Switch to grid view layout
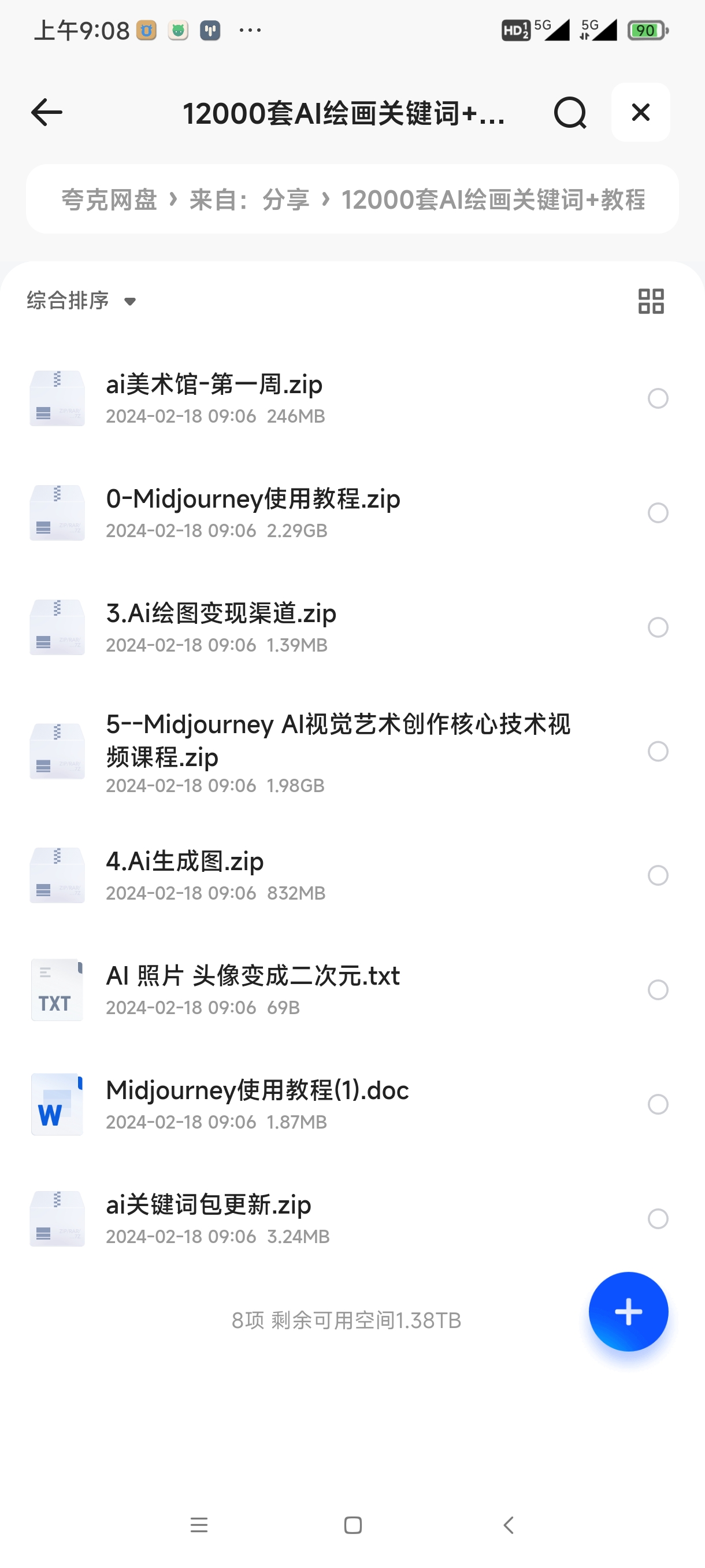 tap(650, 301)
